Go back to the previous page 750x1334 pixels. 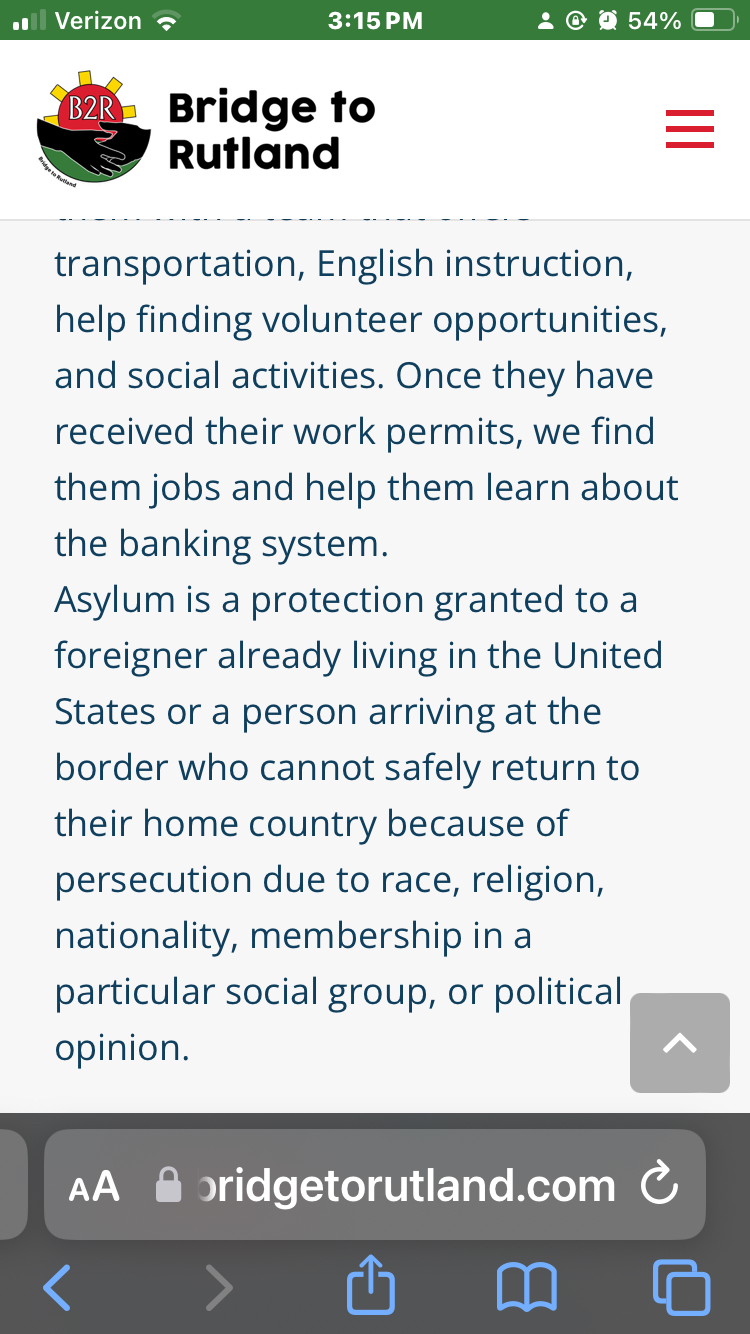[x=57, y=1288]
